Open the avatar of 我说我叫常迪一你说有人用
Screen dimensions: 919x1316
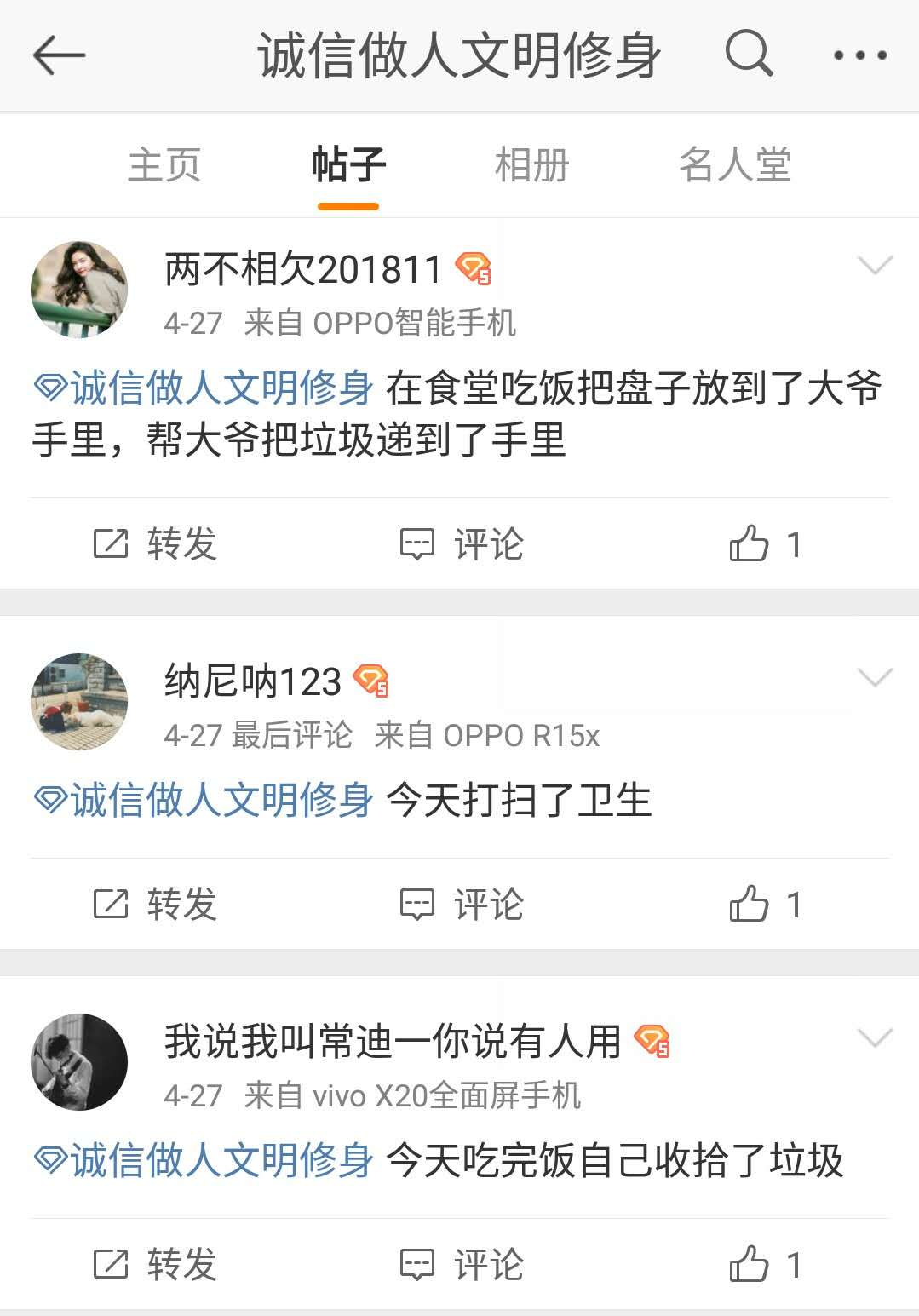coord(79,1062)
